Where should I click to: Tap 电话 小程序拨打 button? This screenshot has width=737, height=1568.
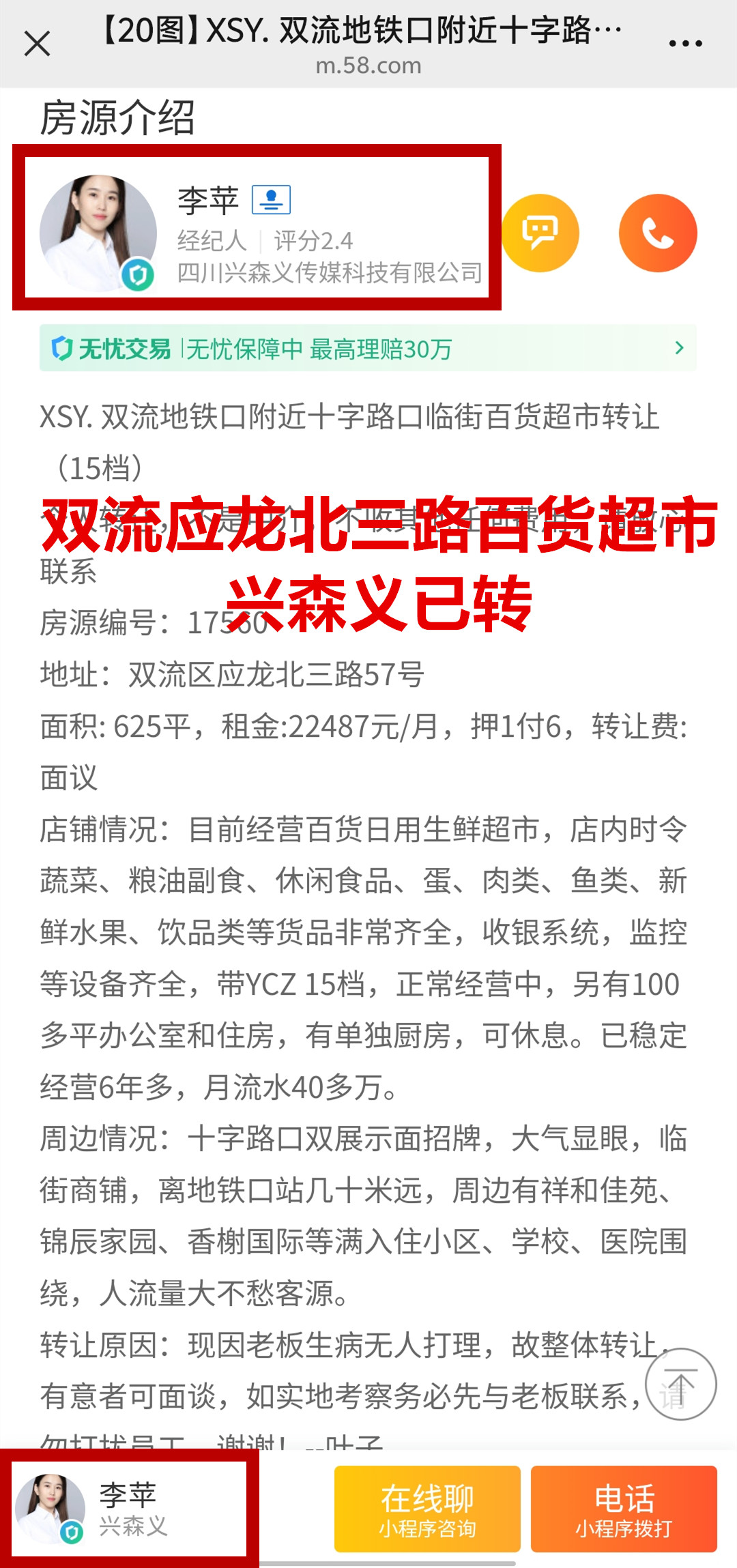624,1509
